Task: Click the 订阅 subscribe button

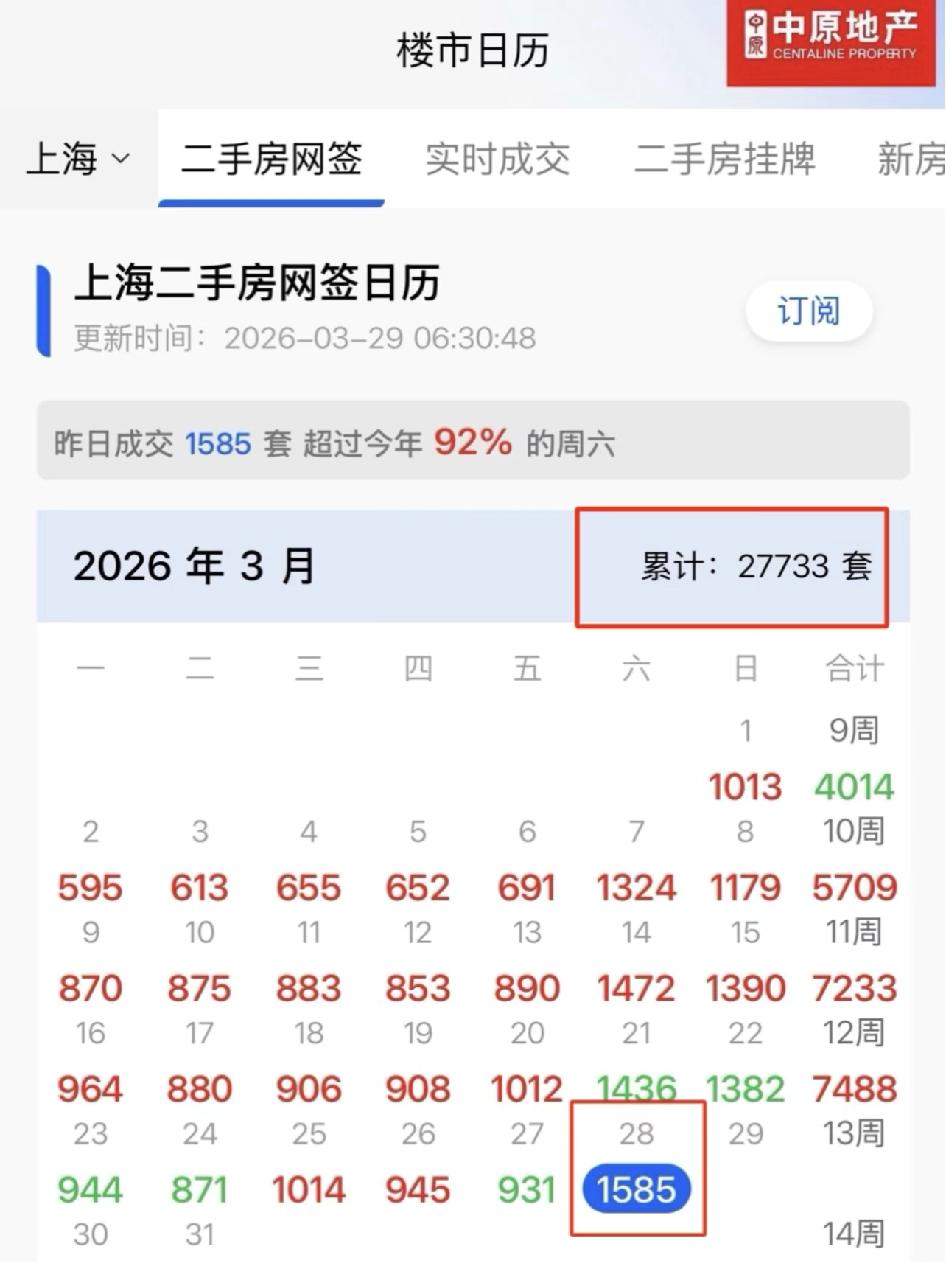Action: click(x=809, y=312)
